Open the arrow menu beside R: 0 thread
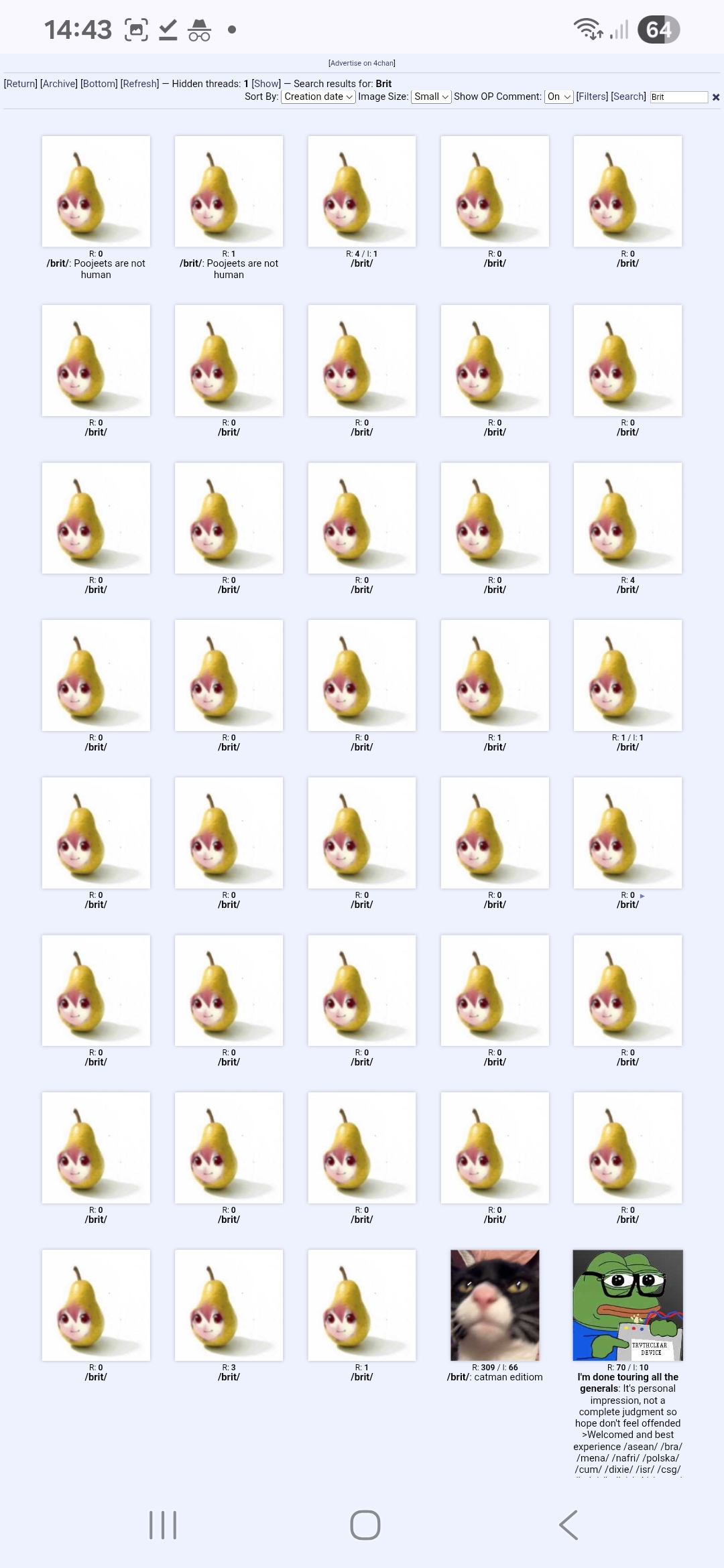The image size is (724, 1568). [642, 896]
